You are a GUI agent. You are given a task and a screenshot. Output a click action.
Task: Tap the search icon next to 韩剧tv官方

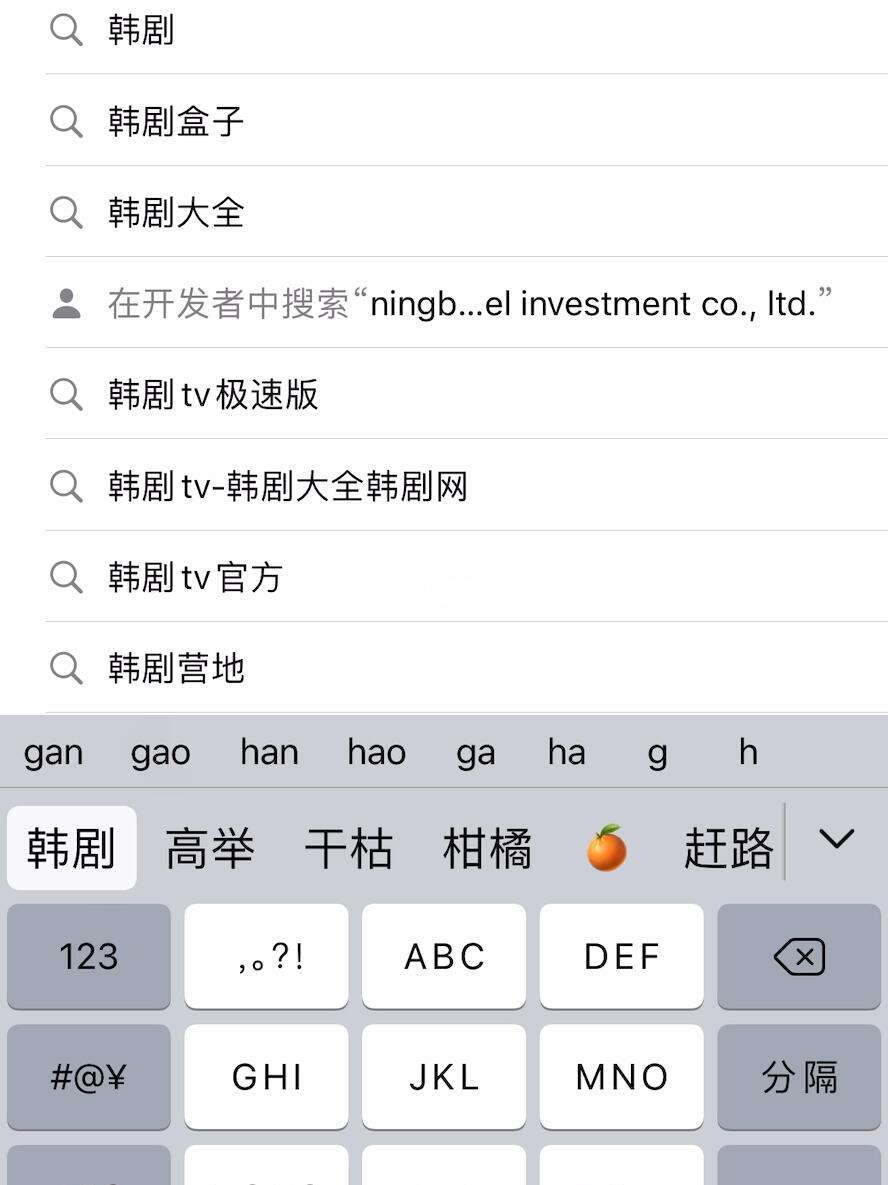66,577
